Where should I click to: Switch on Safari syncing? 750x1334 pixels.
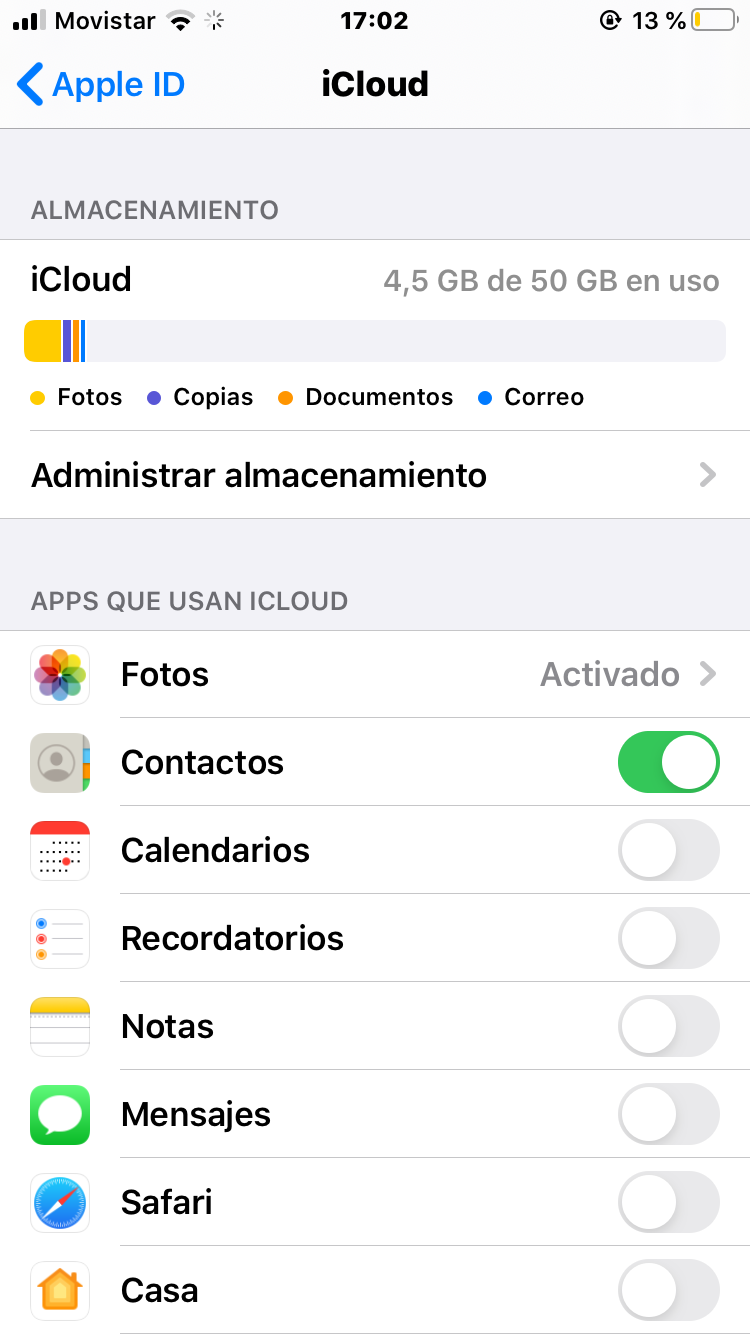tap(668, 1202)
